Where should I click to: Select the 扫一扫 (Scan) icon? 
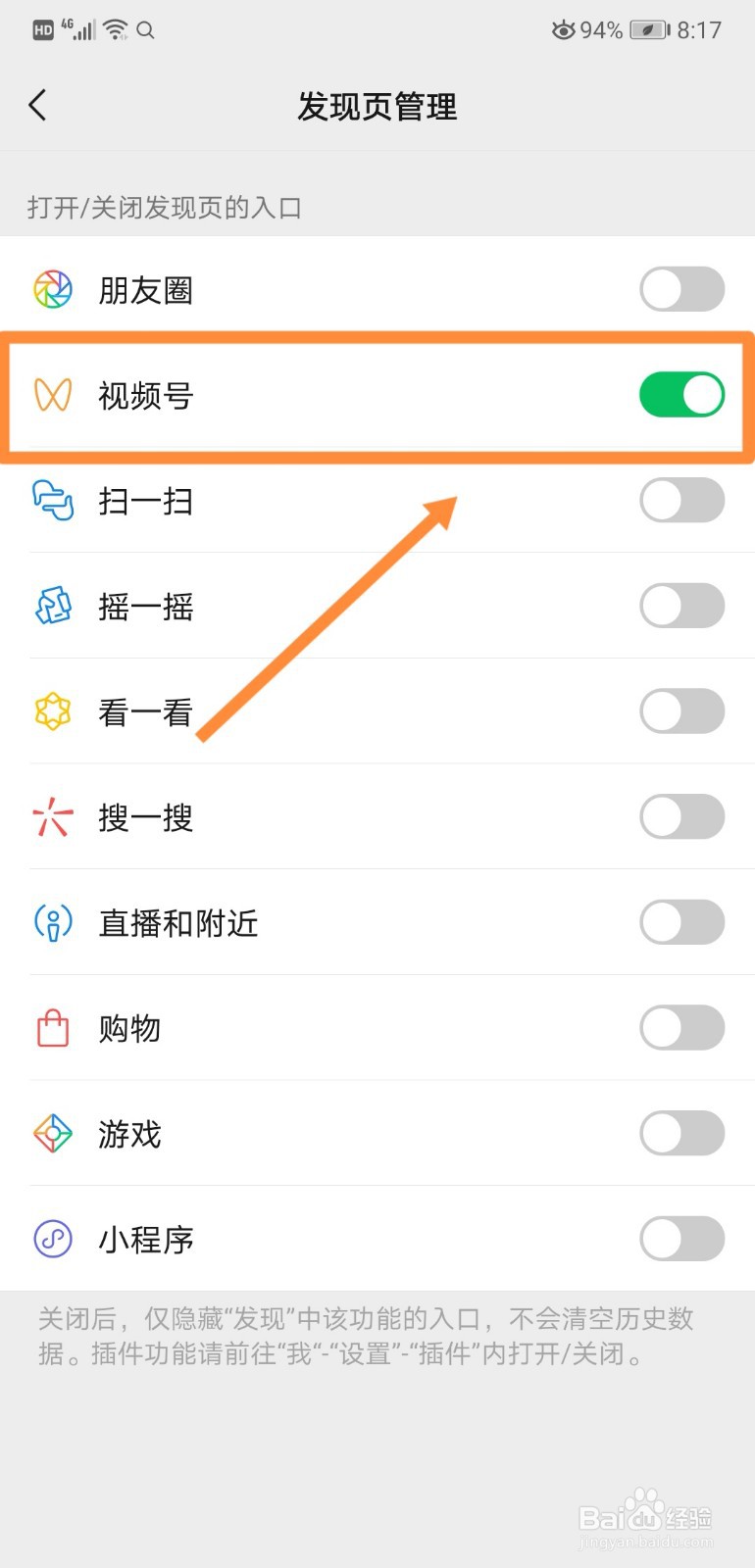[52, 501]
